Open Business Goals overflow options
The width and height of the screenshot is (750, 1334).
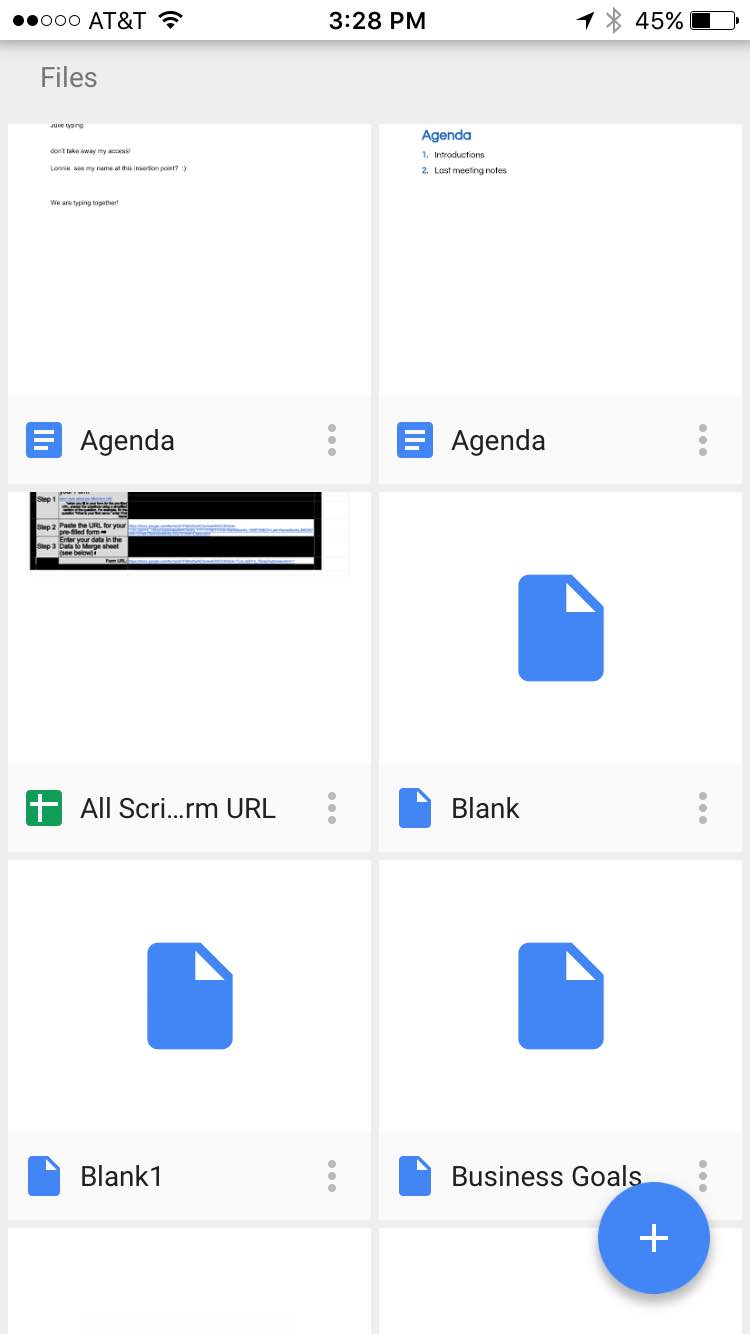[x=703, y=1176]
